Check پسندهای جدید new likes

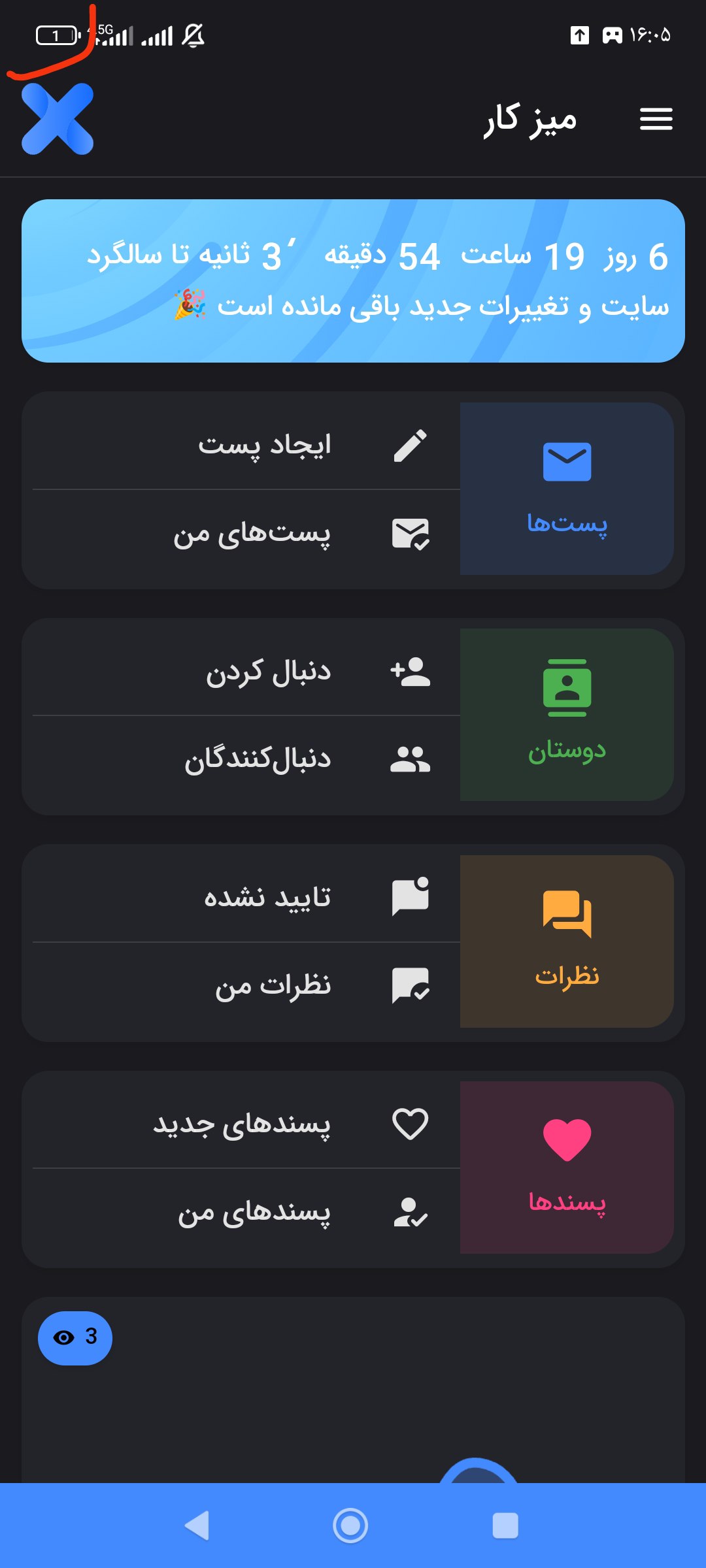242,1124
